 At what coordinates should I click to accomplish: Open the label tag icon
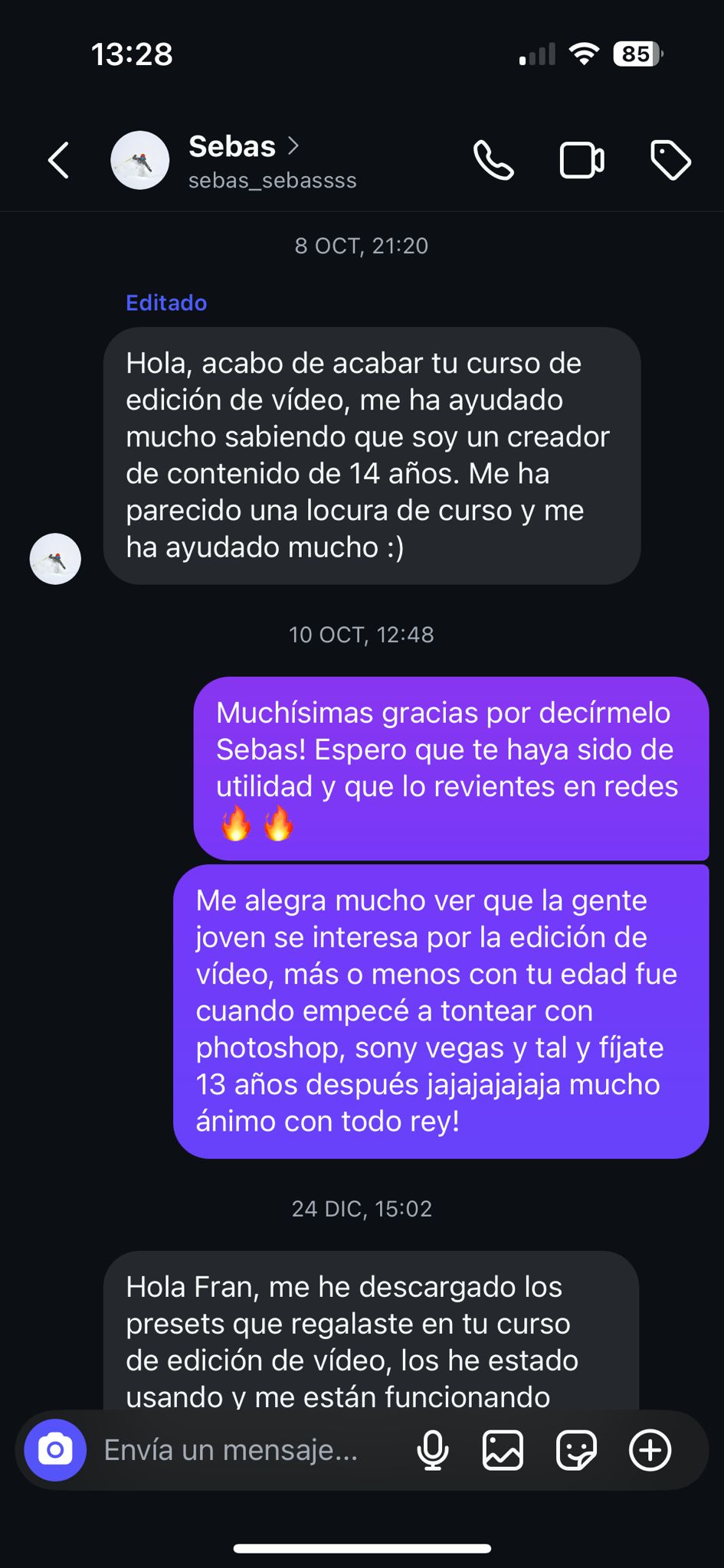(x=670, y=161)
